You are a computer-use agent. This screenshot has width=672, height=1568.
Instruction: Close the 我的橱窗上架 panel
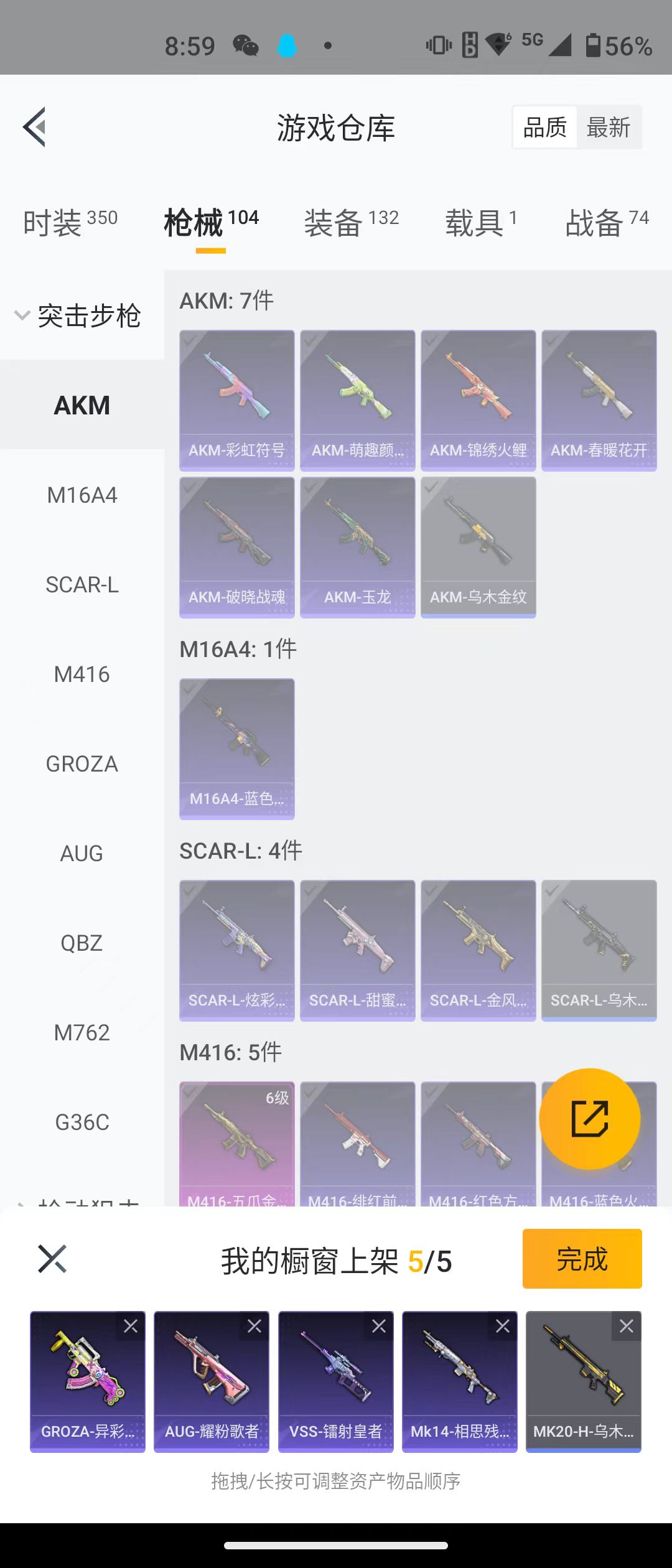pos(52,1259)
